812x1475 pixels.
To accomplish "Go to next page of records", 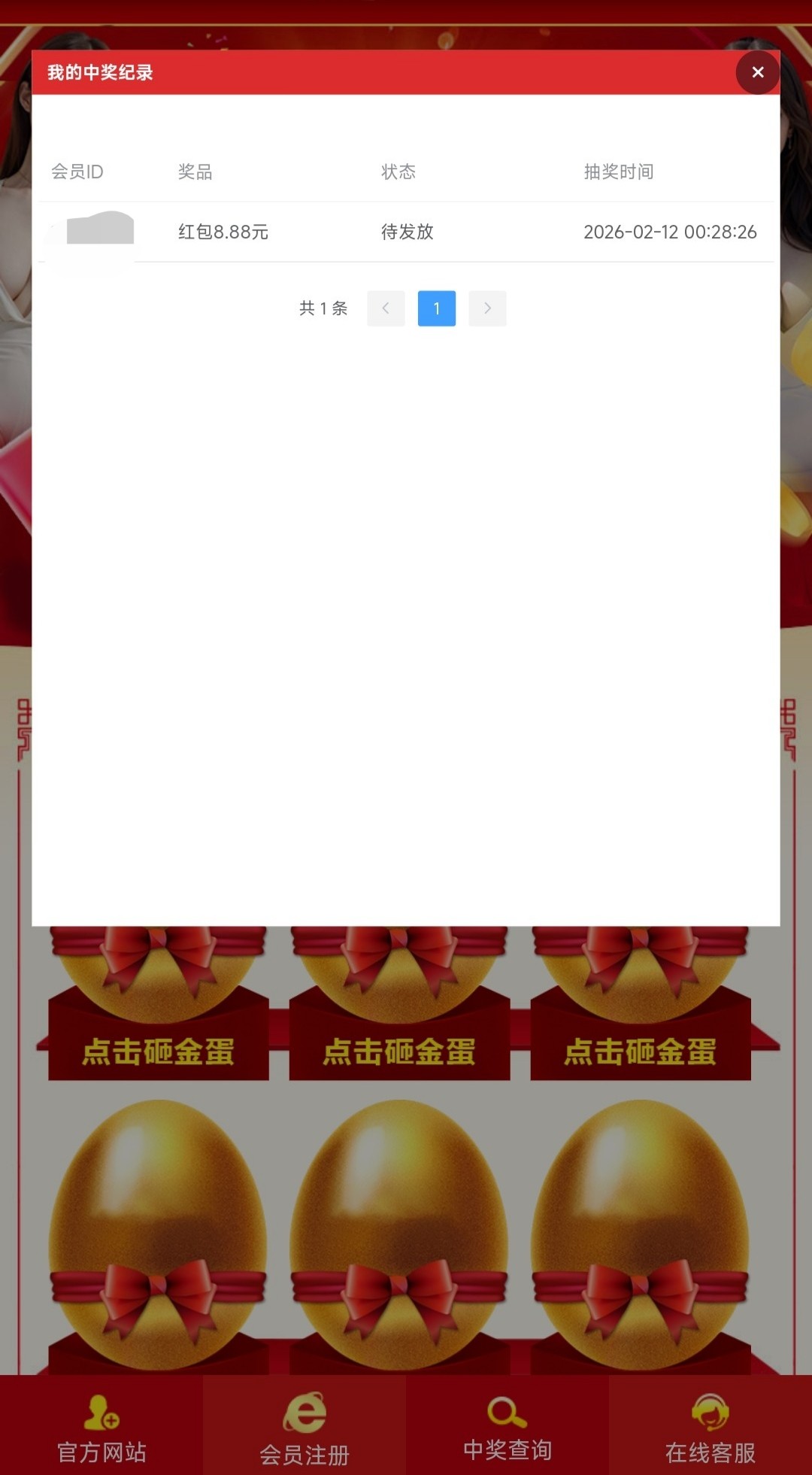I will tap(487, 308).
